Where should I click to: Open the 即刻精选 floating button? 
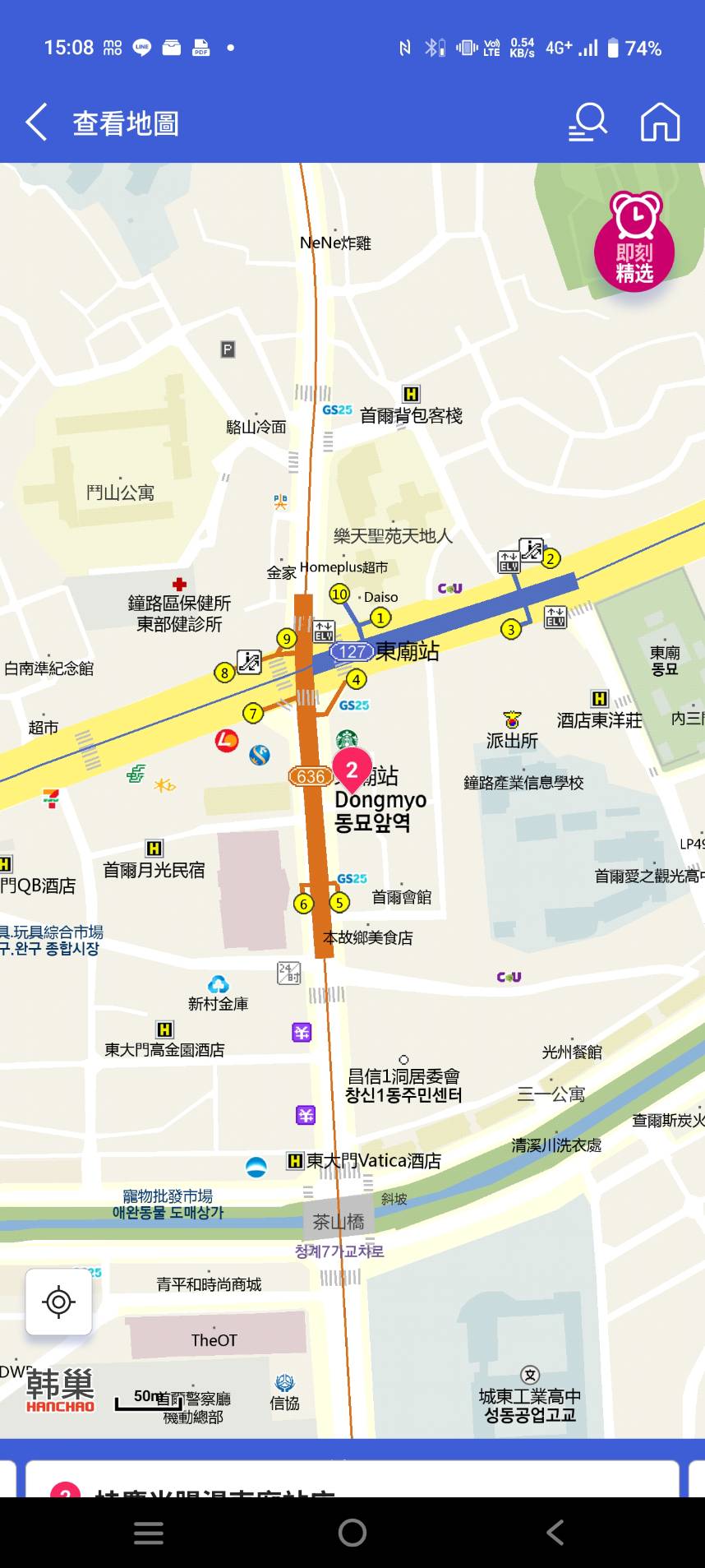point(634,241)
